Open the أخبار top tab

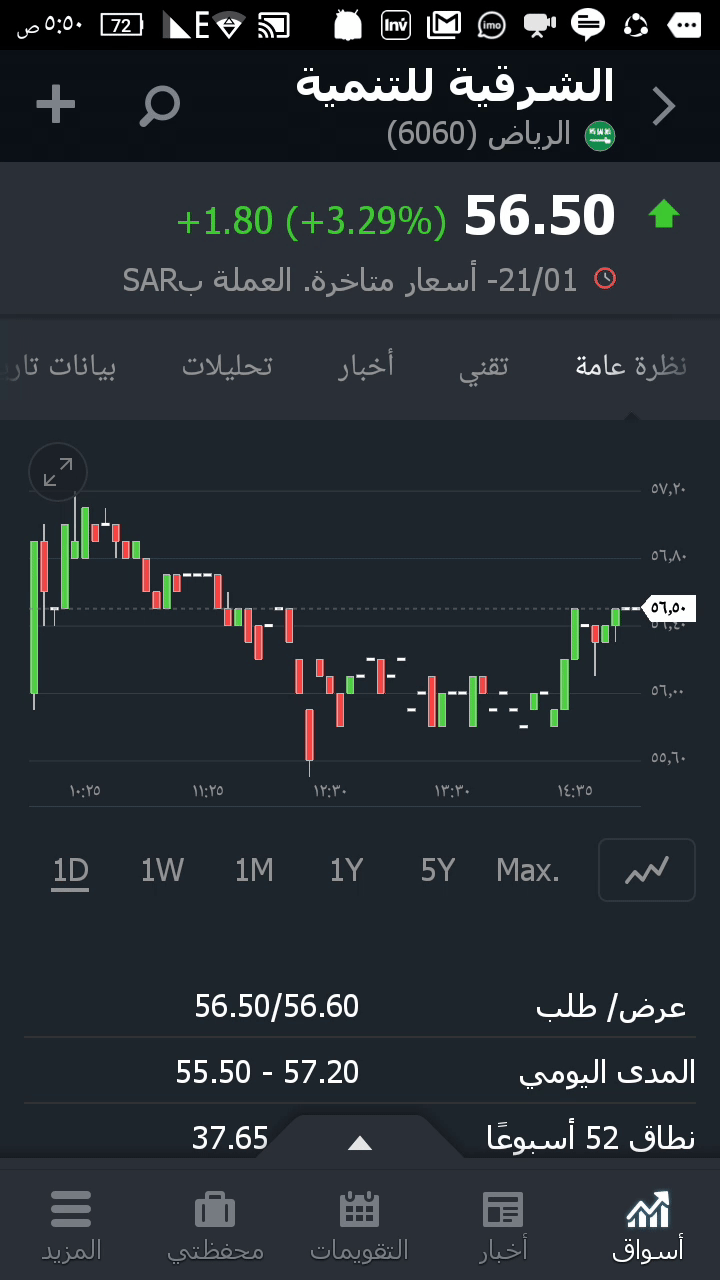(x=366, y=366)
